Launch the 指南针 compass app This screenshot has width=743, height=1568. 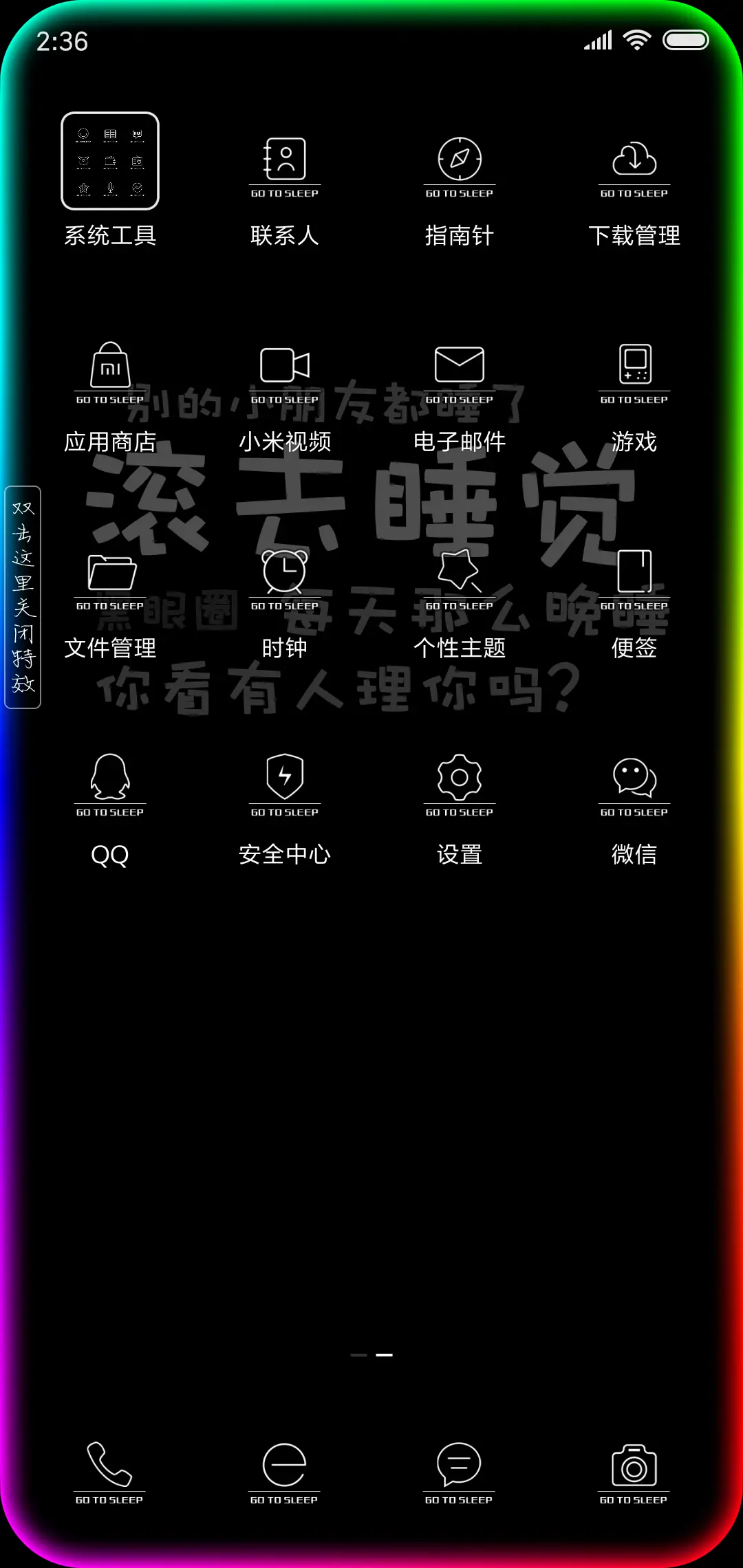pyautogui.click(x=458, y=165)
